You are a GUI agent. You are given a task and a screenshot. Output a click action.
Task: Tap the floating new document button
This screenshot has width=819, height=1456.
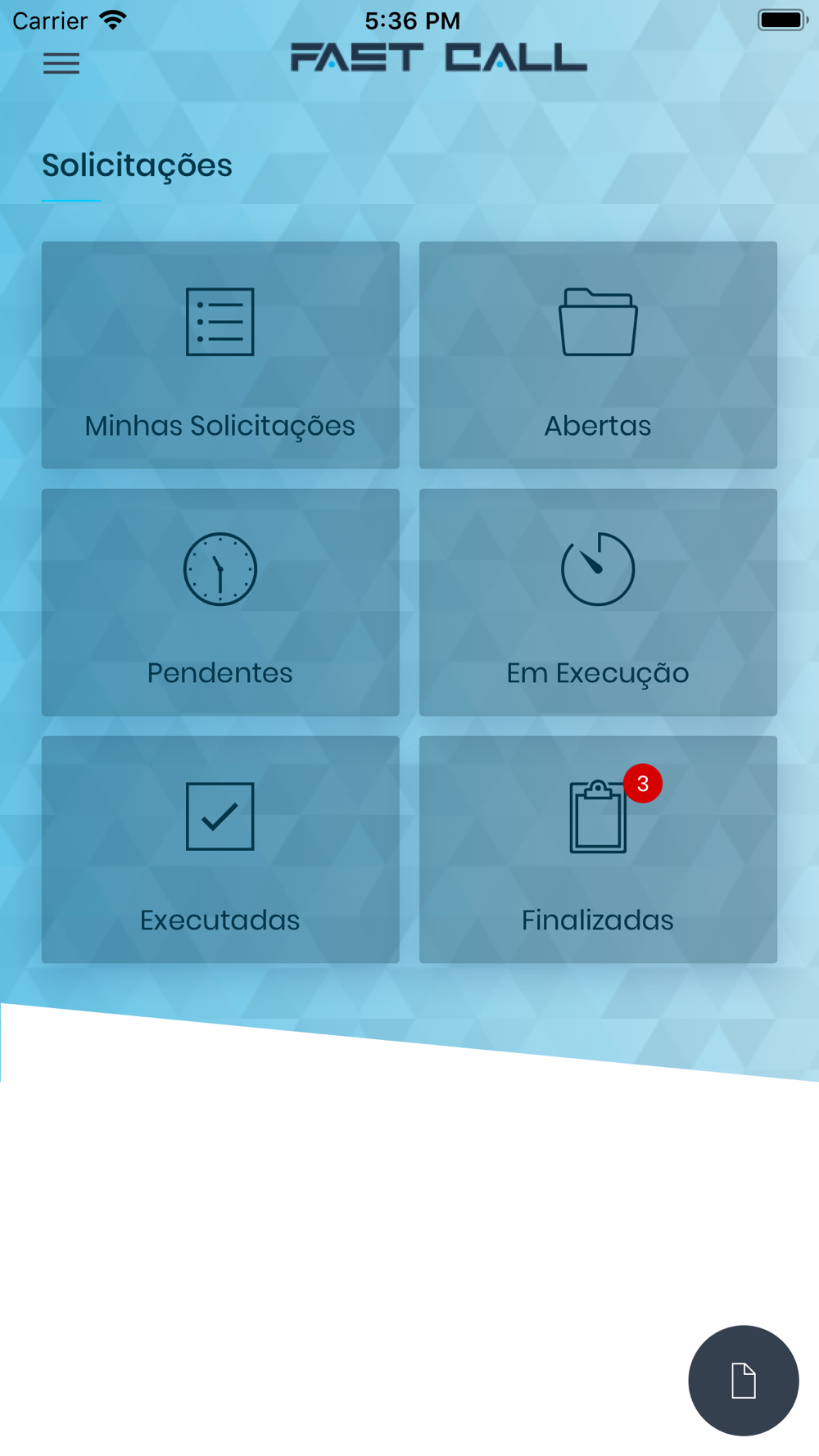[x=743, y=1381]
